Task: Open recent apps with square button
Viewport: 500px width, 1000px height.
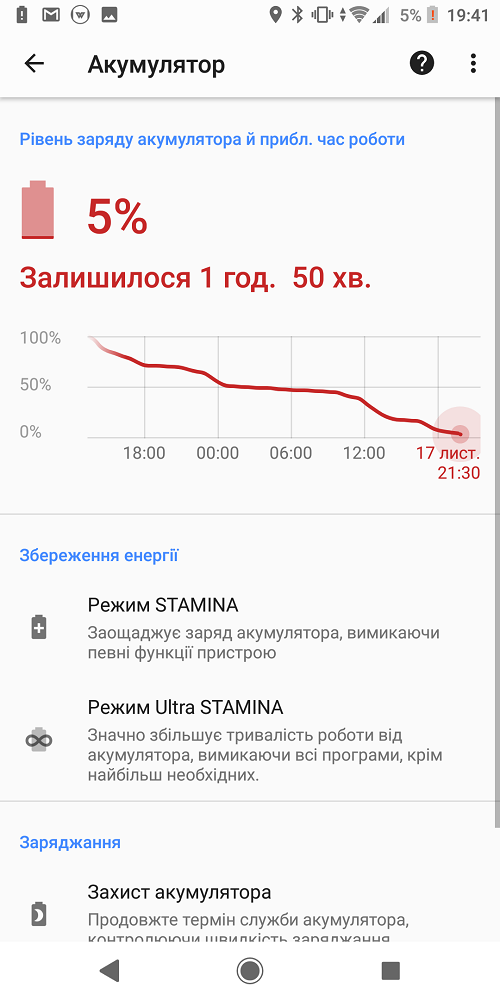Action: (x=390, y=971)
